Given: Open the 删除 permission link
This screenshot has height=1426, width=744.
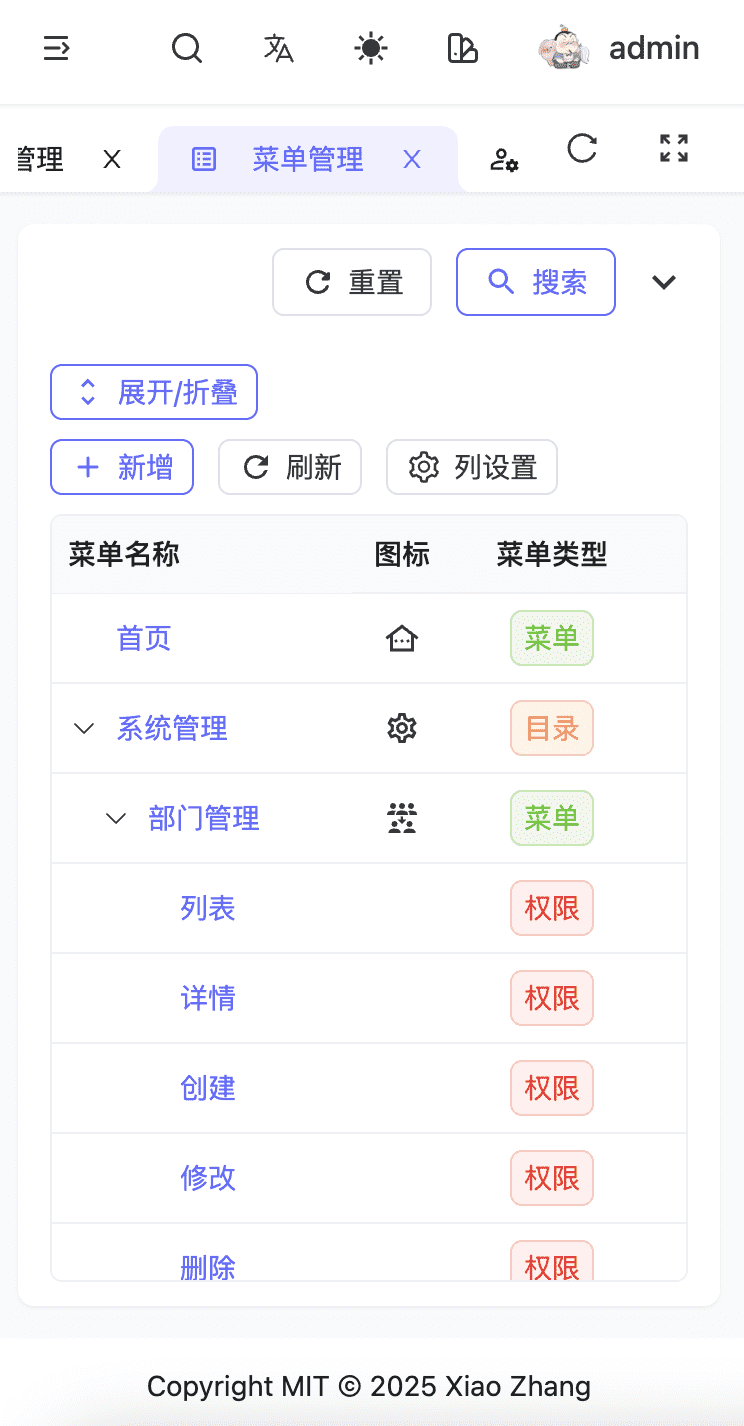Looking at the screenshot, I should (x=208, y=1267).
